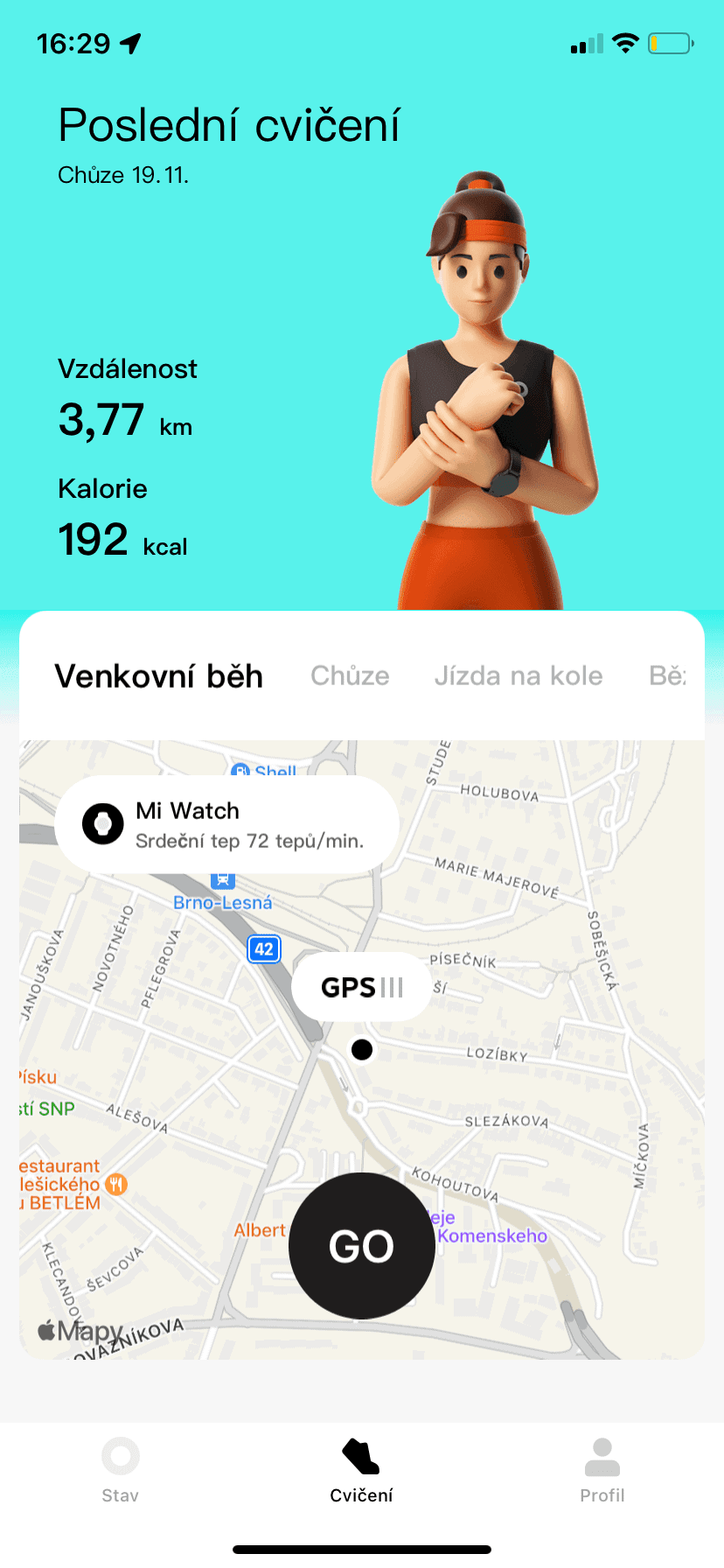Start the workout with the GO button
724x1568 pixels.
[x=361, y=1245]
